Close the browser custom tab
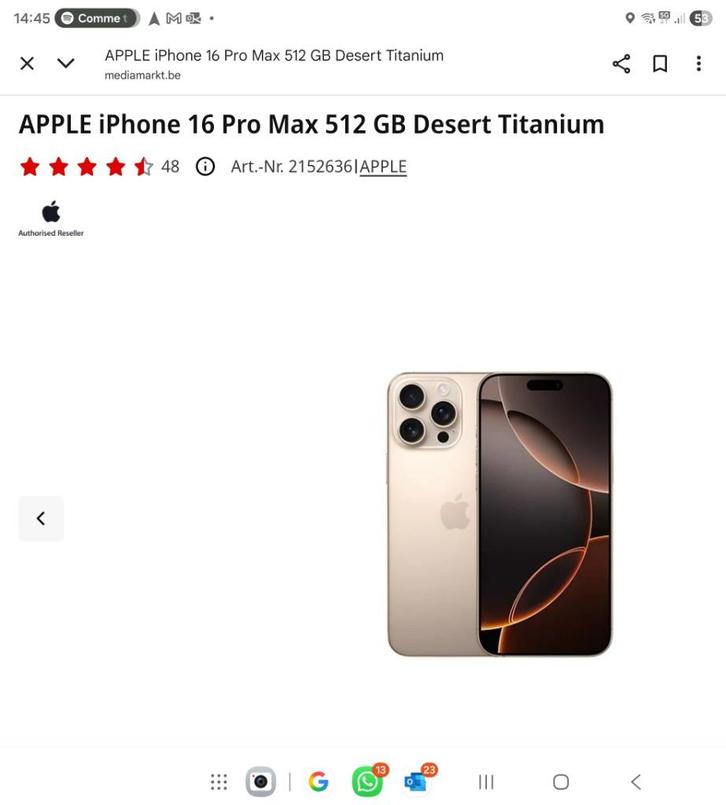 click(x=27, y=64)
